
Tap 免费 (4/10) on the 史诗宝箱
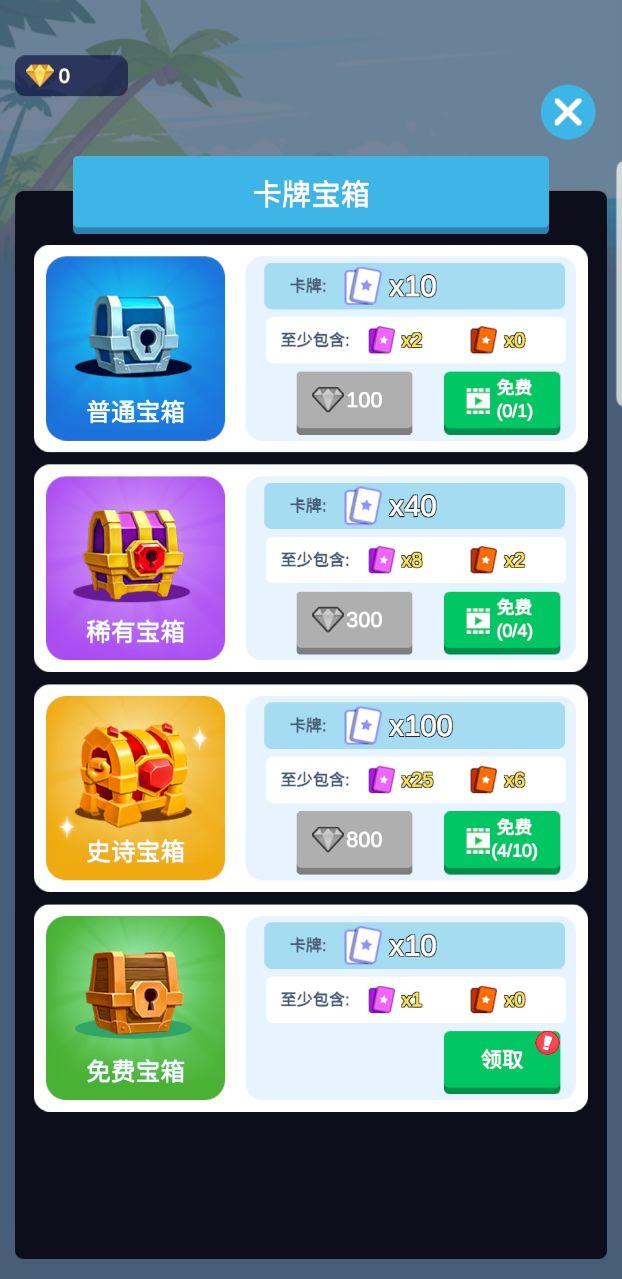pyautogui.click(x=502, y=840)
